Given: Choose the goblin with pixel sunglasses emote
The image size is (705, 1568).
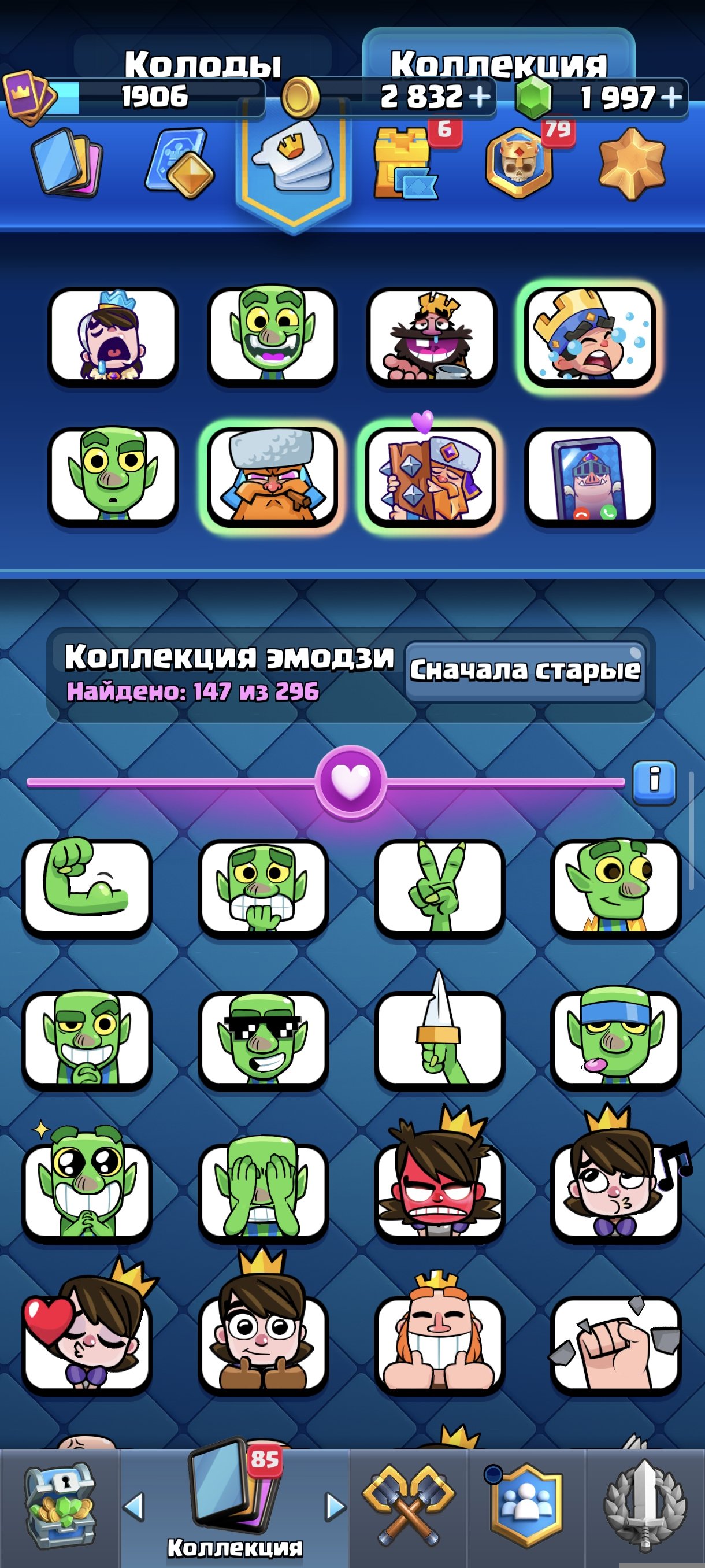Looking at the screenshot, I should pos(263,1040).
